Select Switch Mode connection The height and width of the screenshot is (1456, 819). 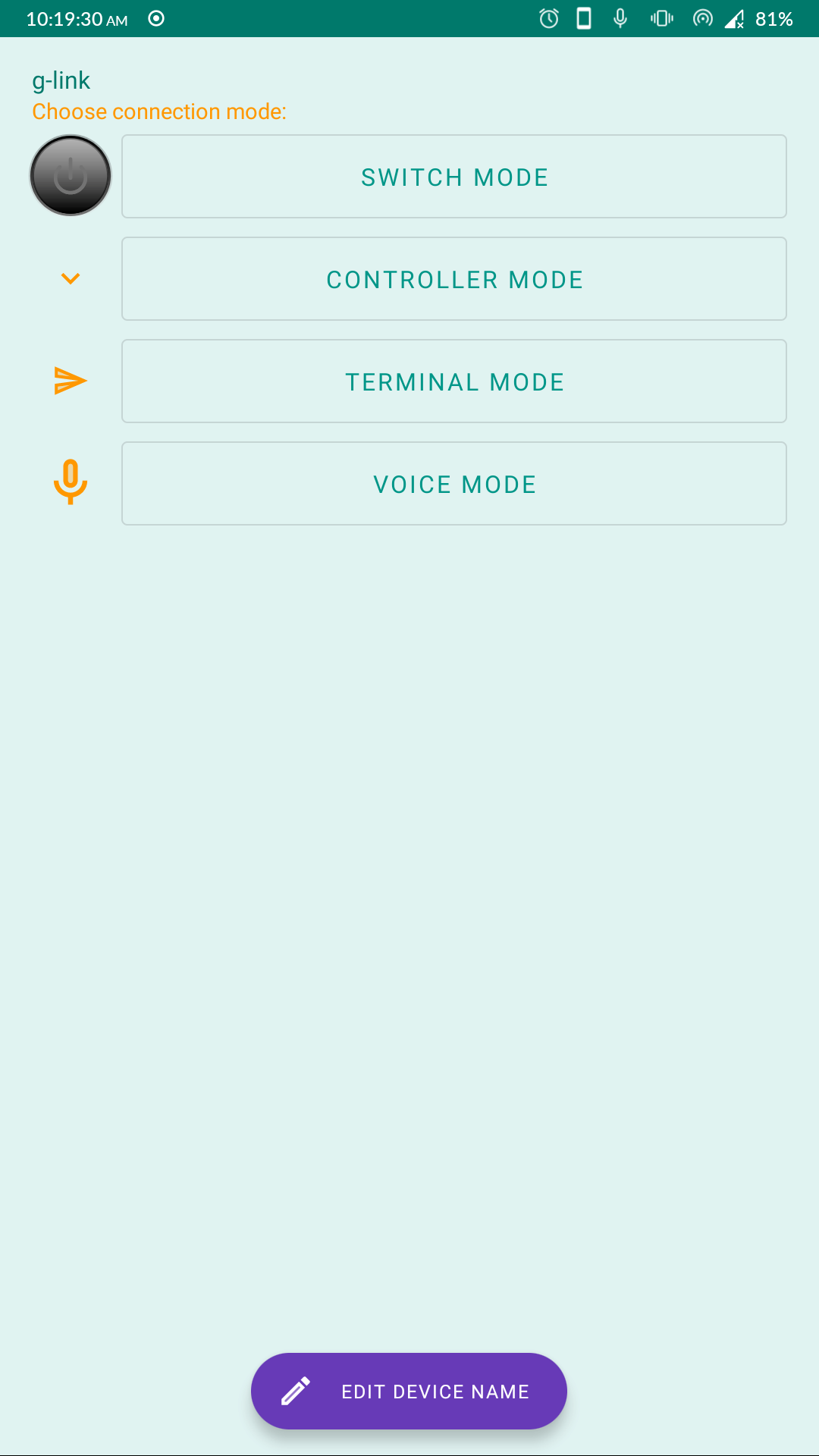click(453, 177)
